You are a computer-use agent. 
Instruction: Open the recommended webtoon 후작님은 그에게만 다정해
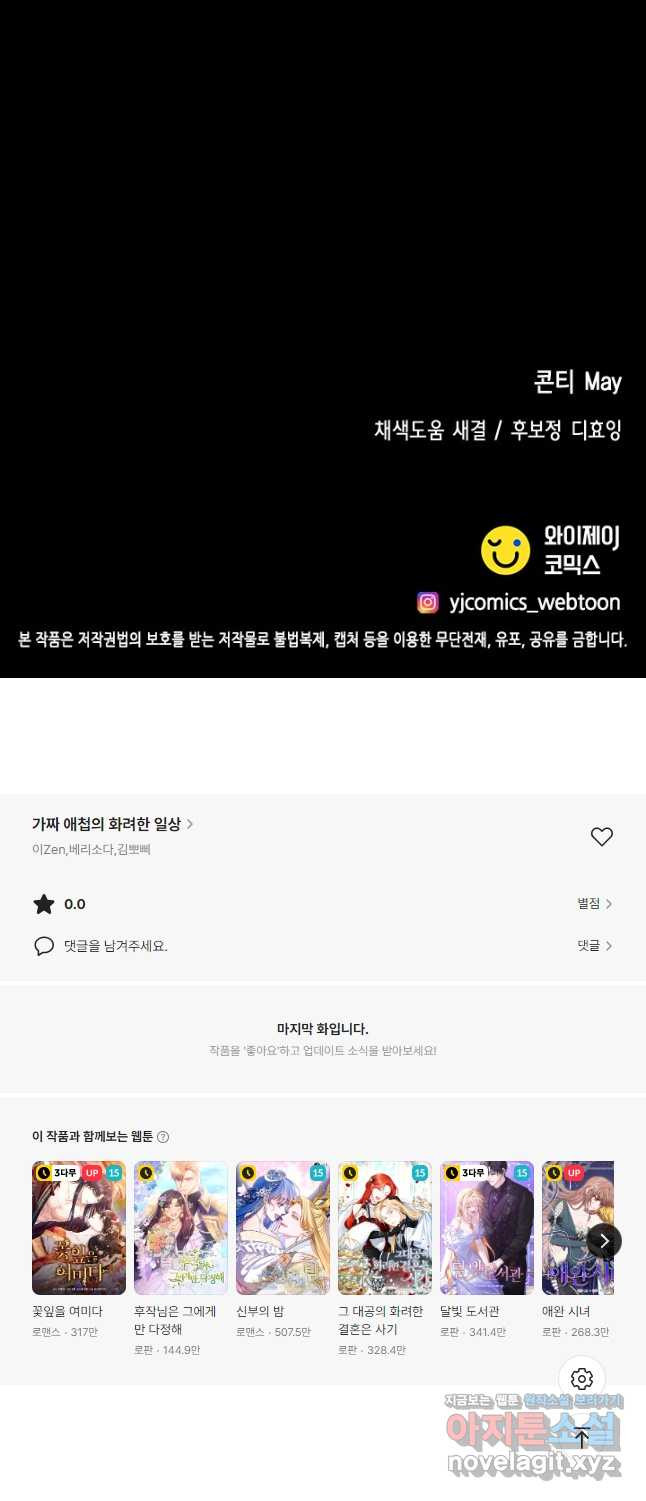point(181,1228)
